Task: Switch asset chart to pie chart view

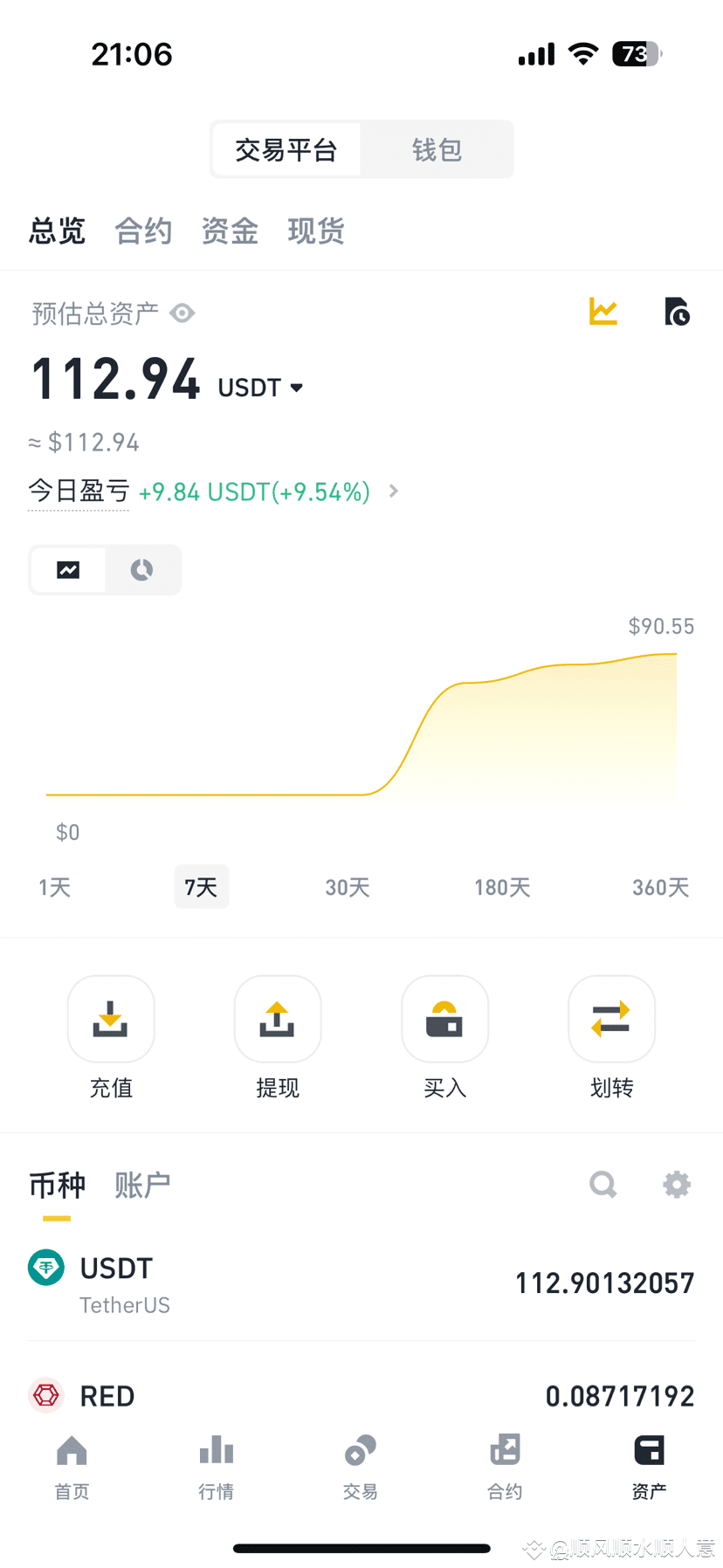Action: [x=141, y=569]
